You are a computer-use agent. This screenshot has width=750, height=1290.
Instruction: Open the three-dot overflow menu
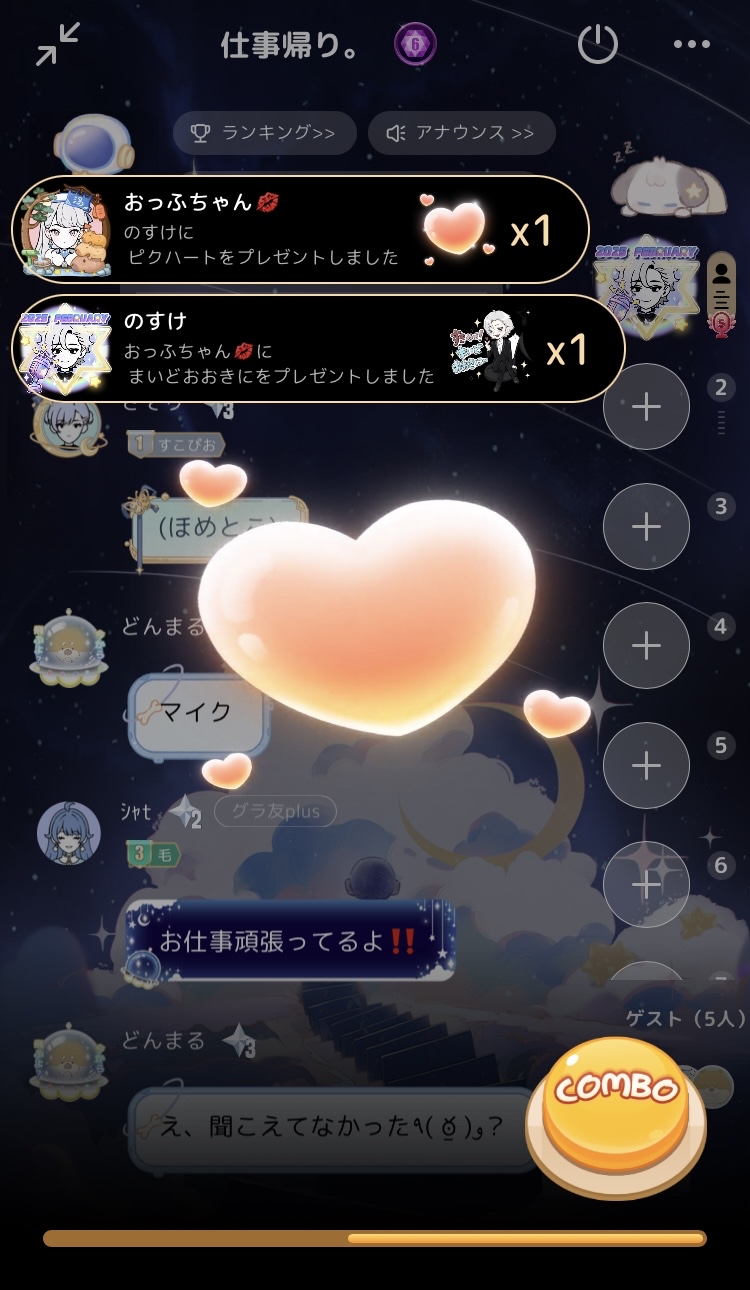691,45
